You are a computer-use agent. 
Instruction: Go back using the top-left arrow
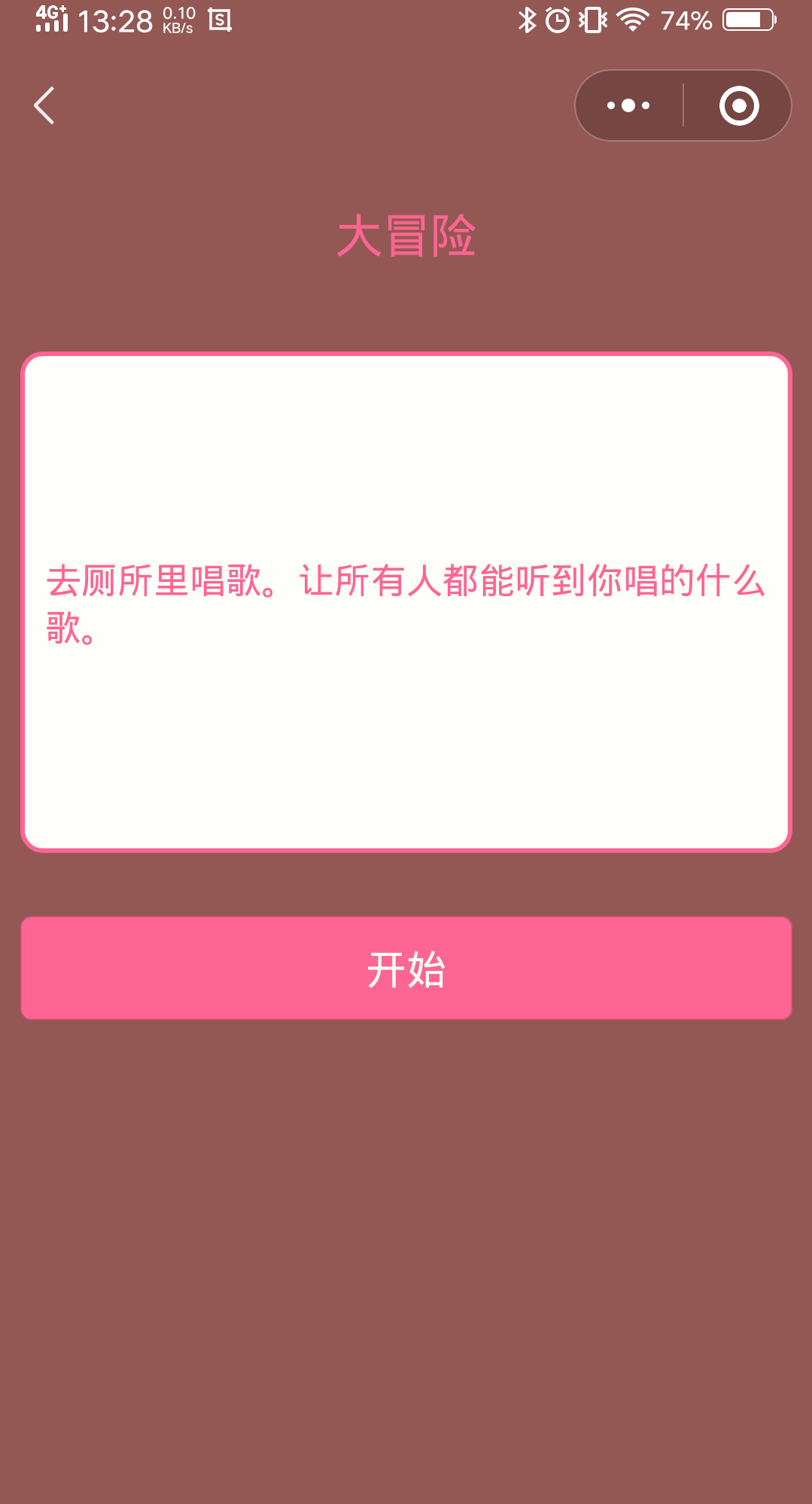pyautogui.click(x=45, y=105)
